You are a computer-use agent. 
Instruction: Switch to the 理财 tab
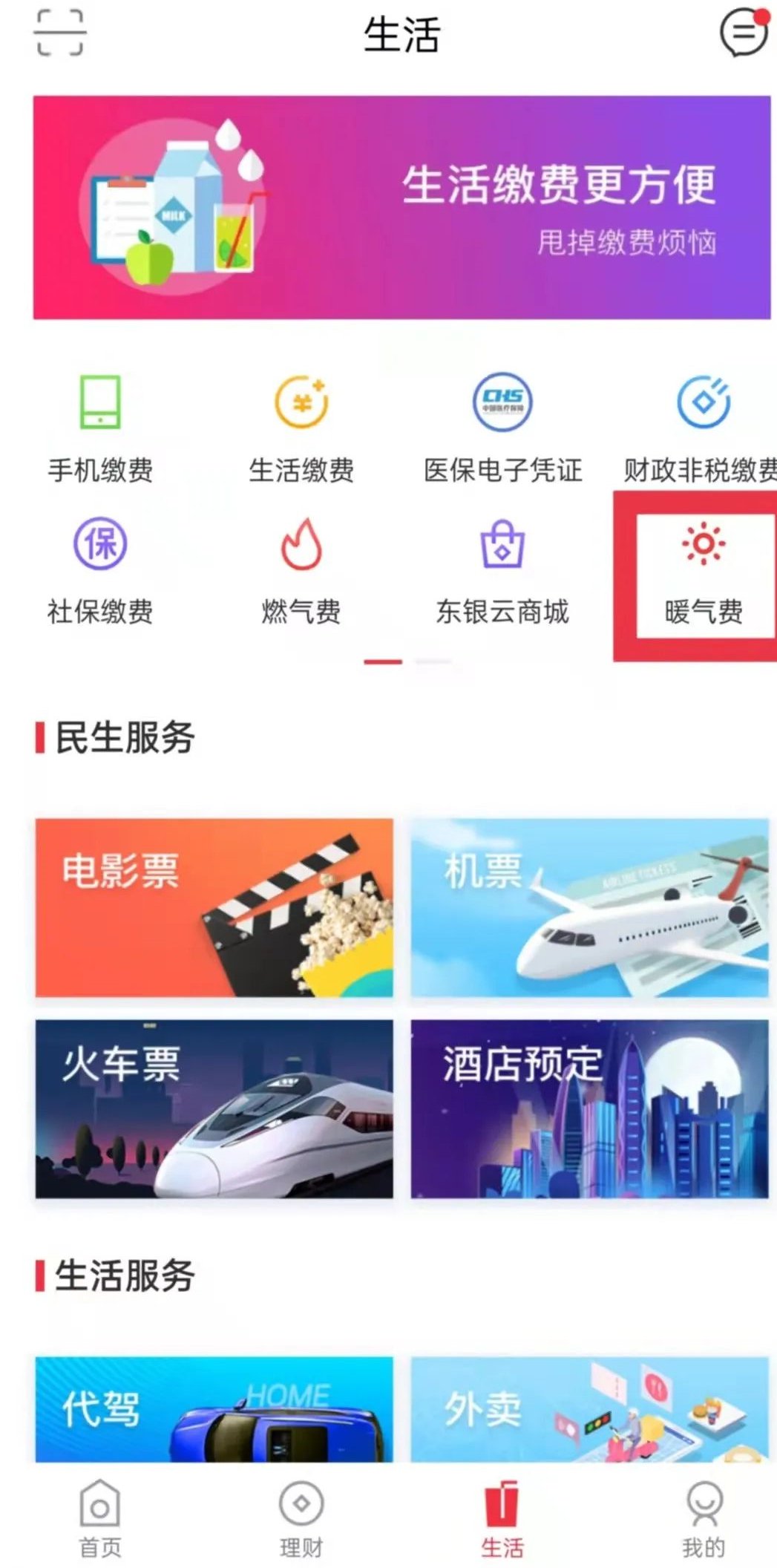pyautogui.click(x=301, y=1518)
